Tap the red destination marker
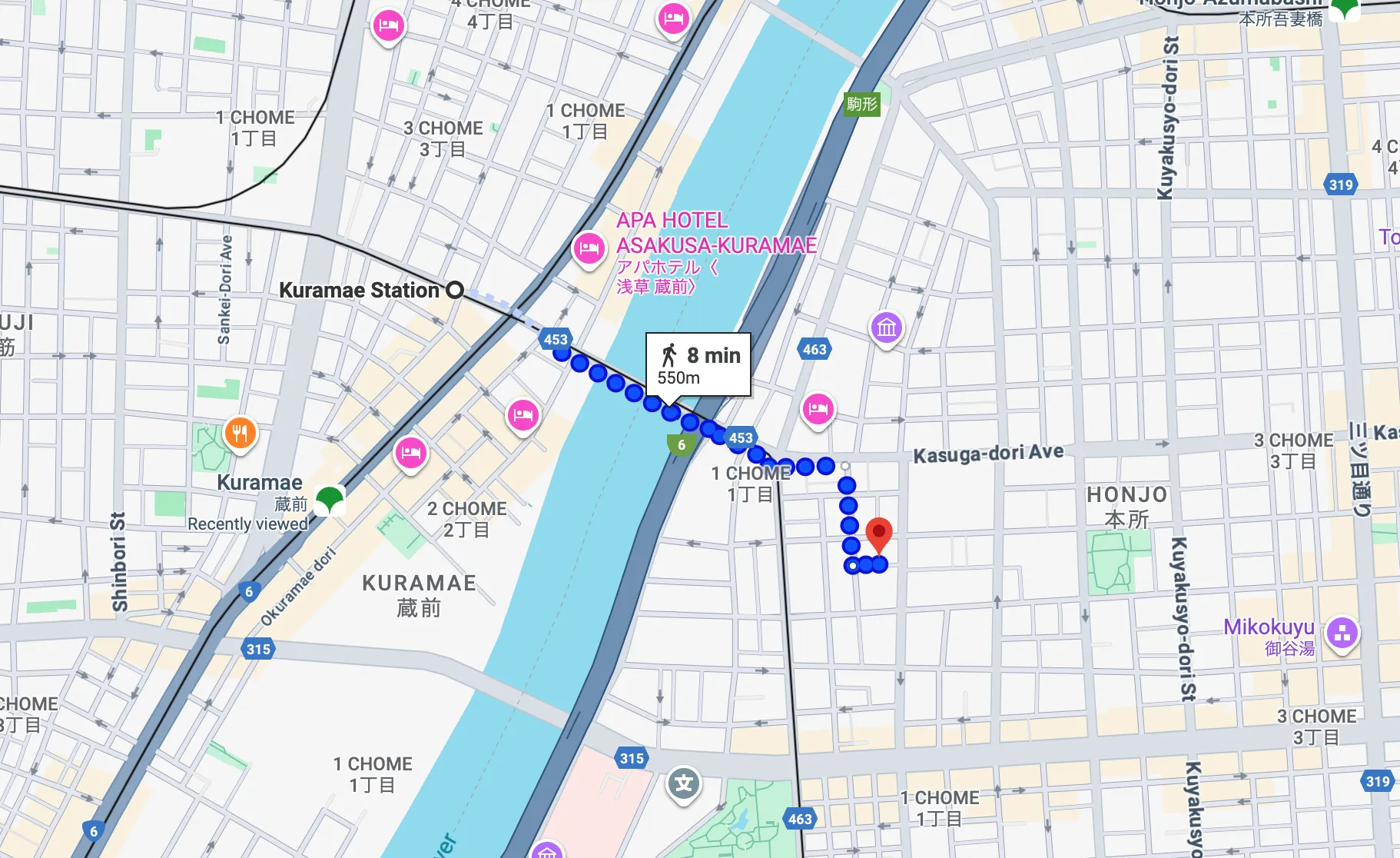 (x=878, y=533)
